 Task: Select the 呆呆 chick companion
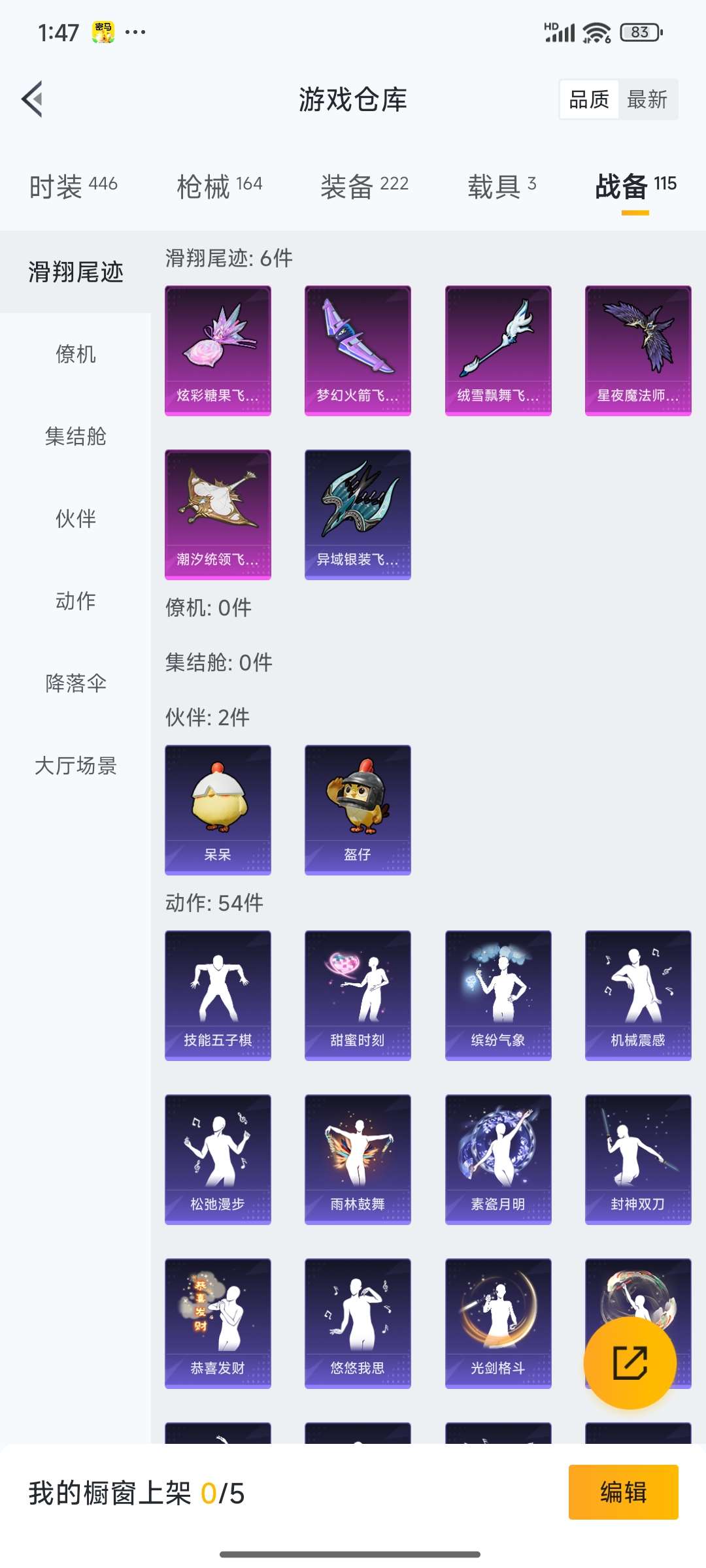pyautogui.click(x=218, y=809)
